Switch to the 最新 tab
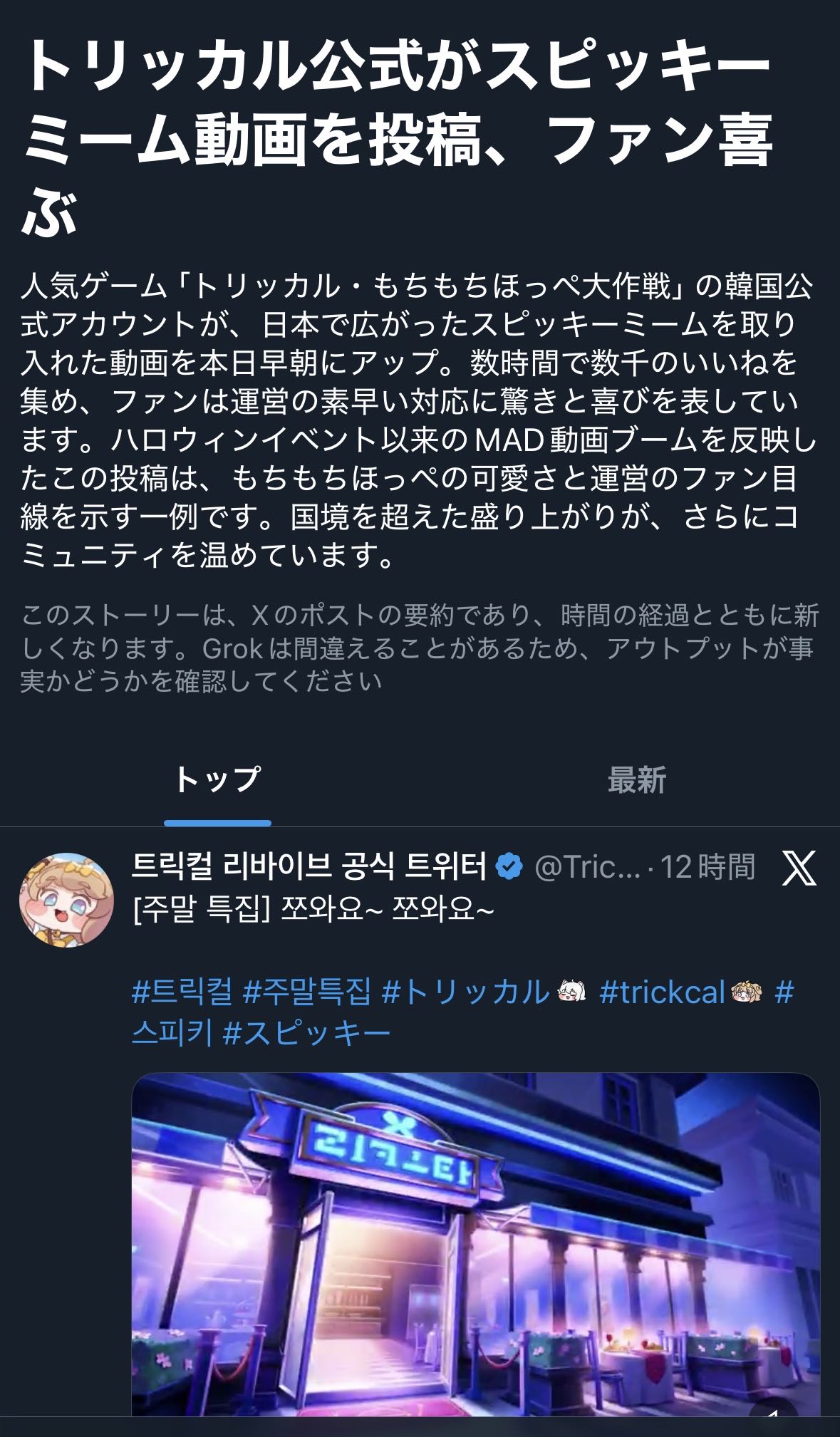This screenshot has width=840, height=1437. click(x=636, y=780)
